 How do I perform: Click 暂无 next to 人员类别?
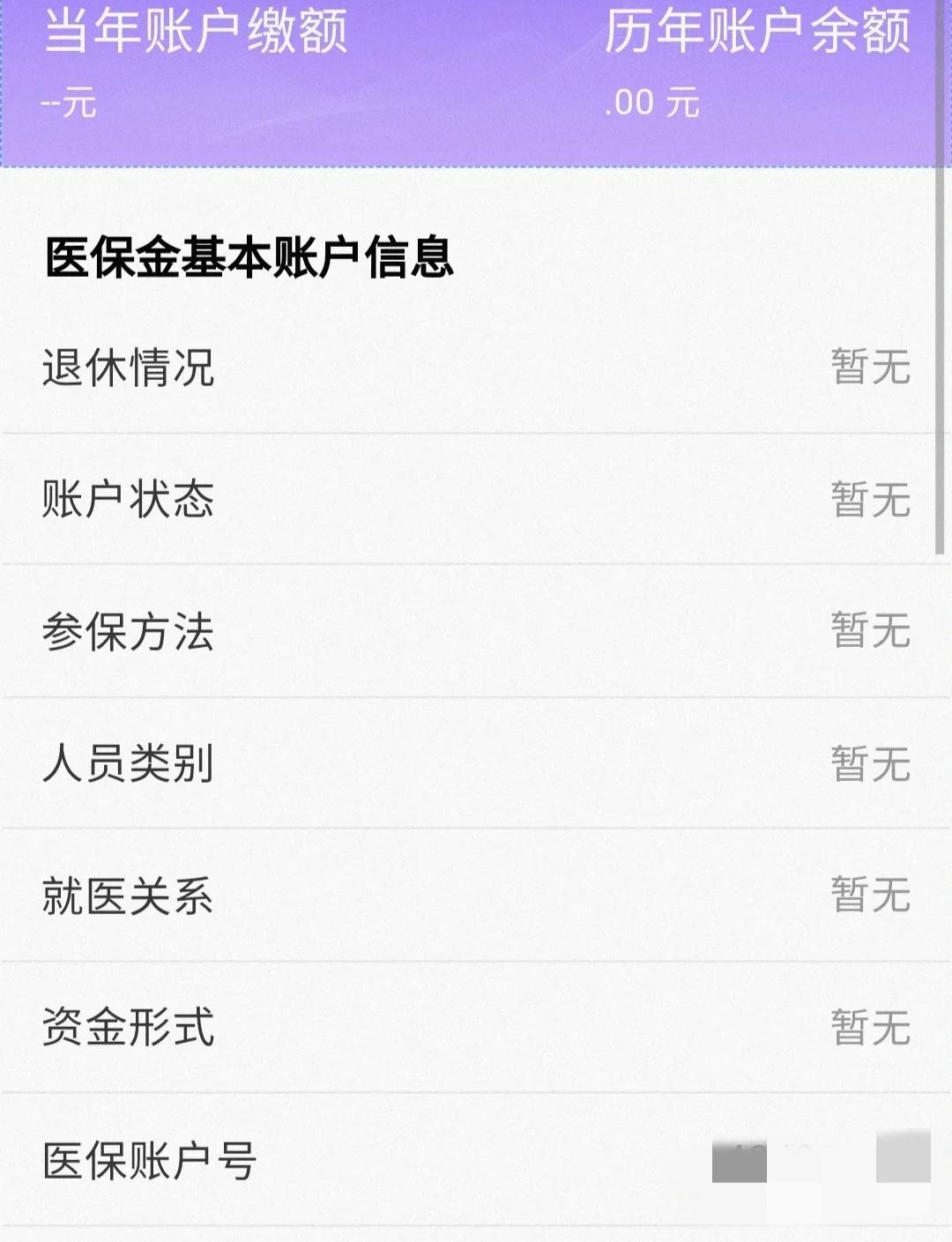tap(869, 765)
